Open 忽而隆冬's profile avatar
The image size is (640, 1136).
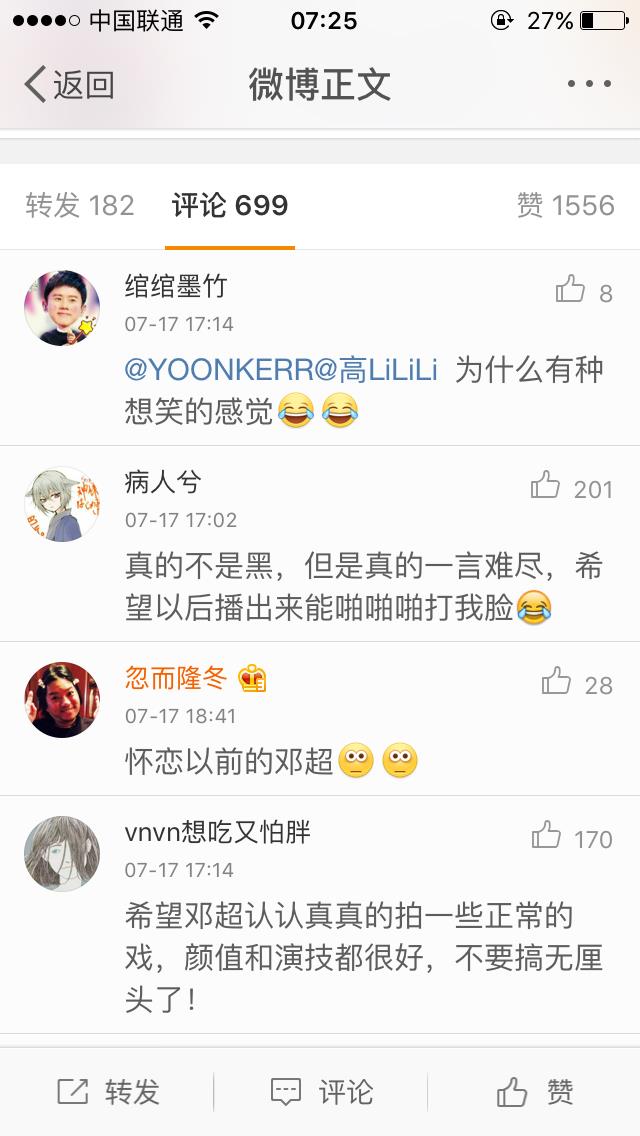(x=62, y=699)
